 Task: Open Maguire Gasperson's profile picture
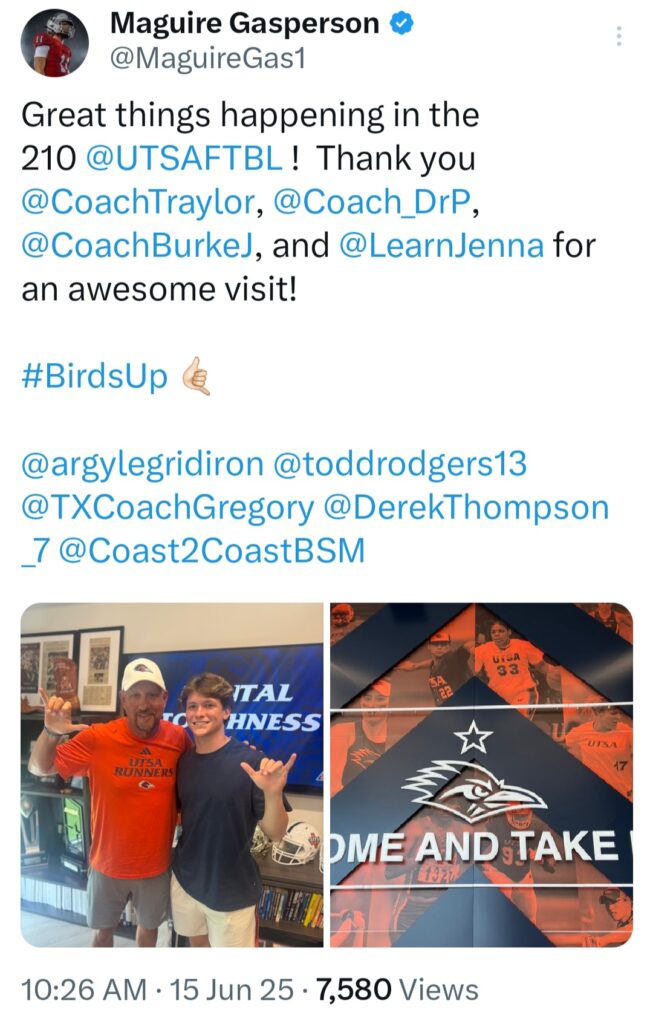coord(54,42)
